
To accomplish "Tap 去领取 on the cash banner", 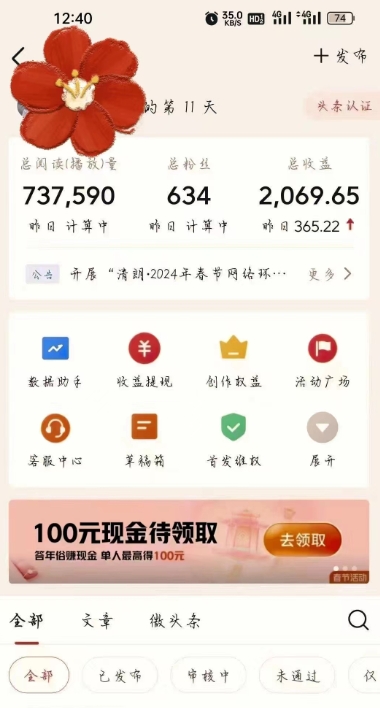I will 302,540.
